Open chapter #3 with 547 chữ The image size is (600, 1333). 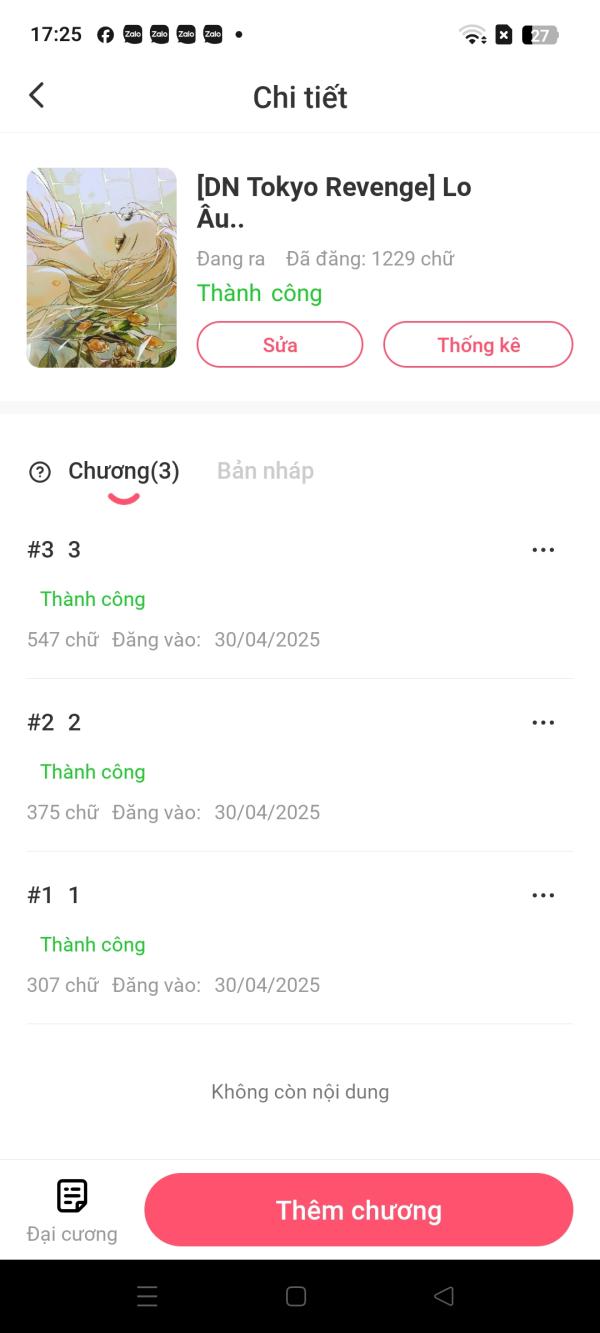click(x=250, y=595)
